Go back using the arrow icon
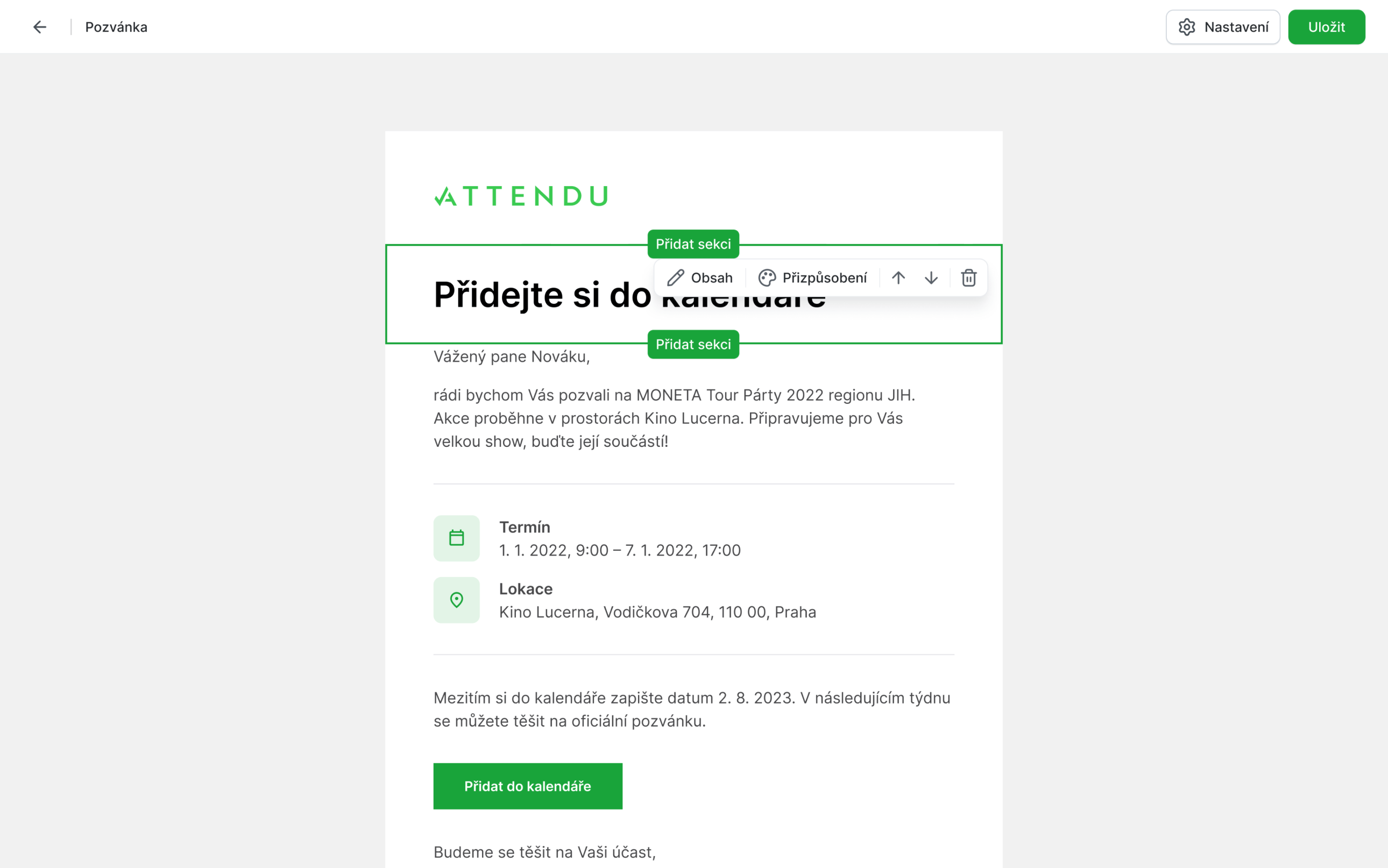Screen dimensions: 1388x868 pos(40,27)
